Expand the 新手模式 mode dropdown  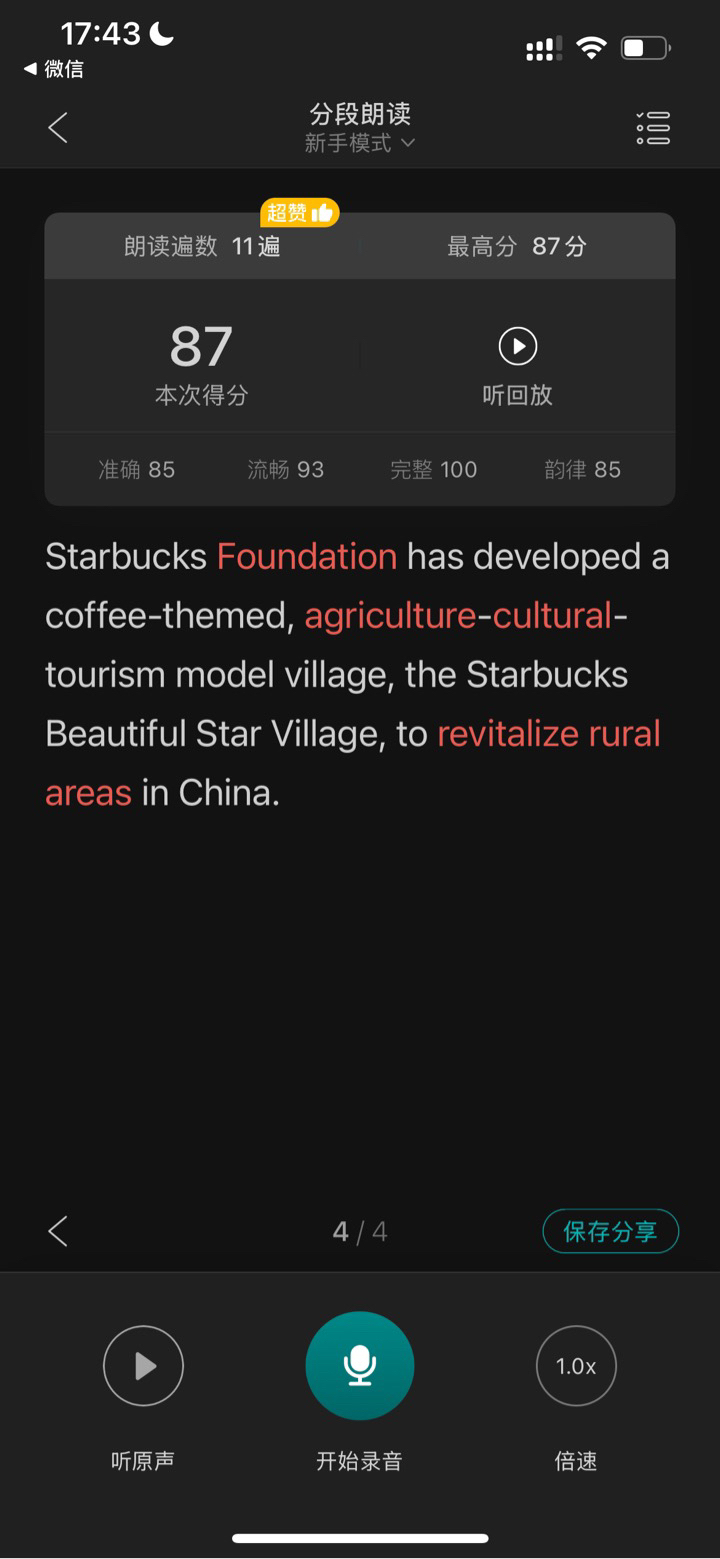tap(360, 143)
